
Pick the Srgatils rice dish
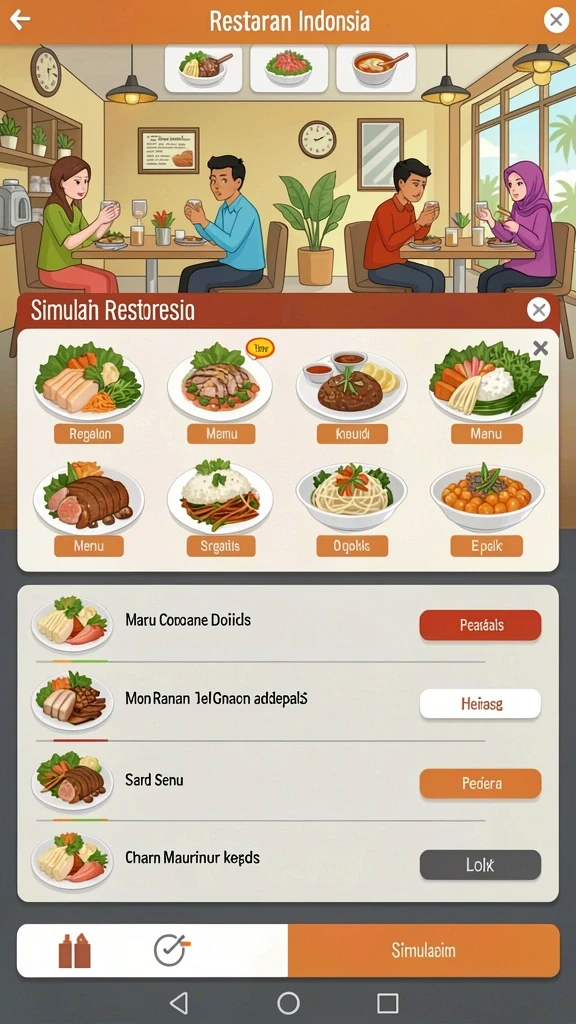[x=221, y=546]
